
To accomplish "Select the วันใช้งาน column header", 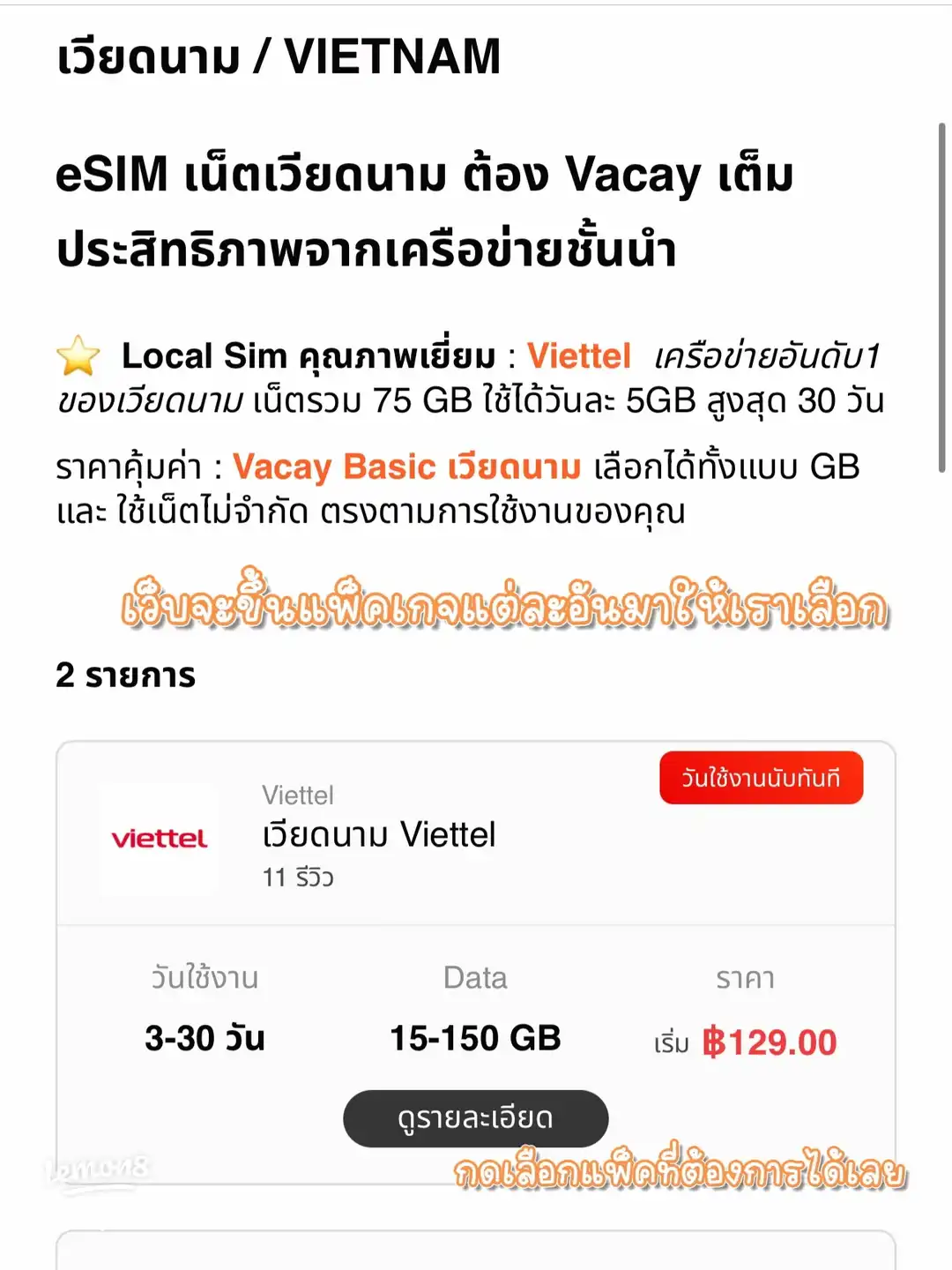I will coord(205,978).
